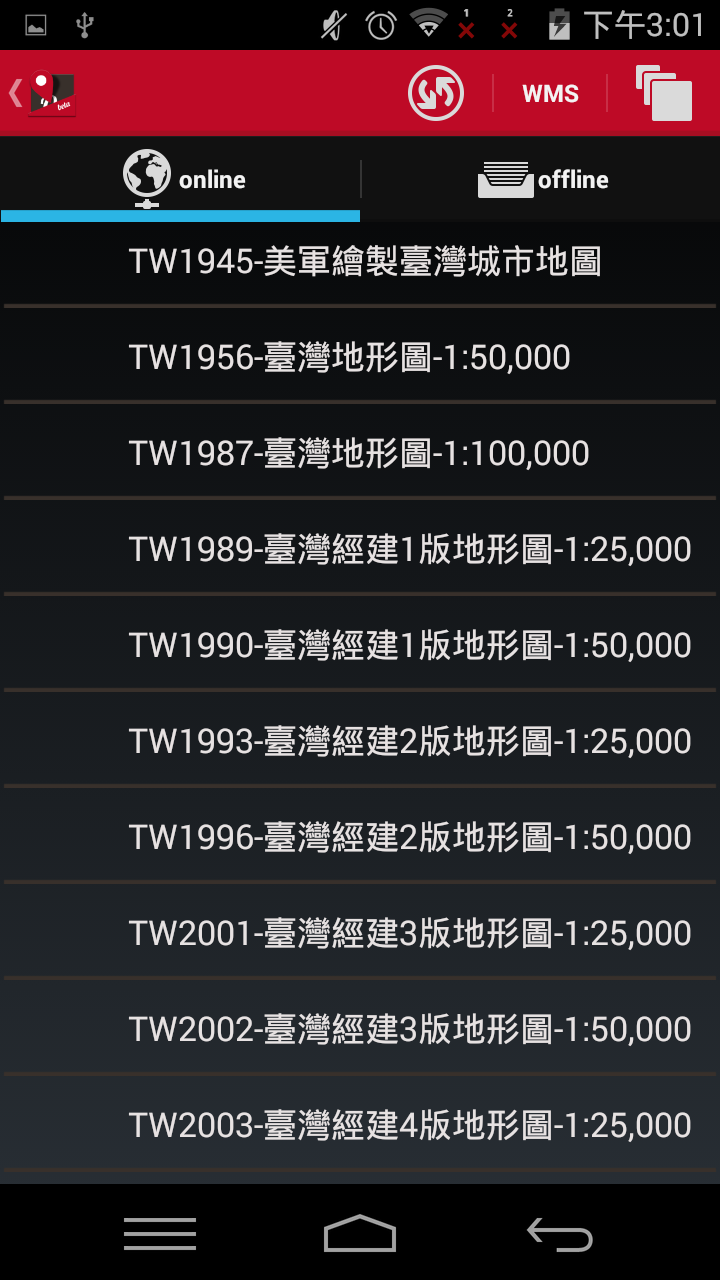
Task: Select the online tab
Action: [x=180, y=179]
